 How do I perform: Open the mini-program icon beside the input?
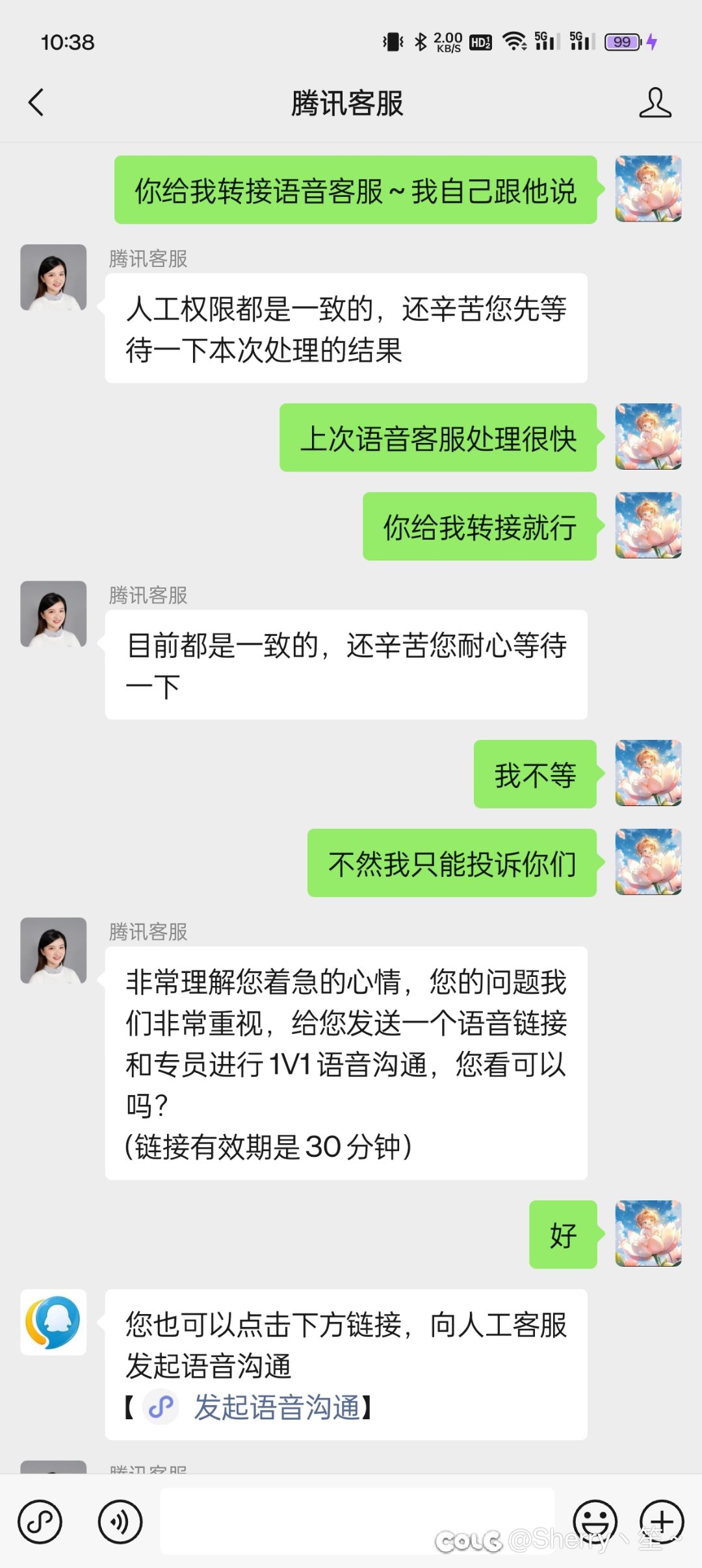point(40,1521)
